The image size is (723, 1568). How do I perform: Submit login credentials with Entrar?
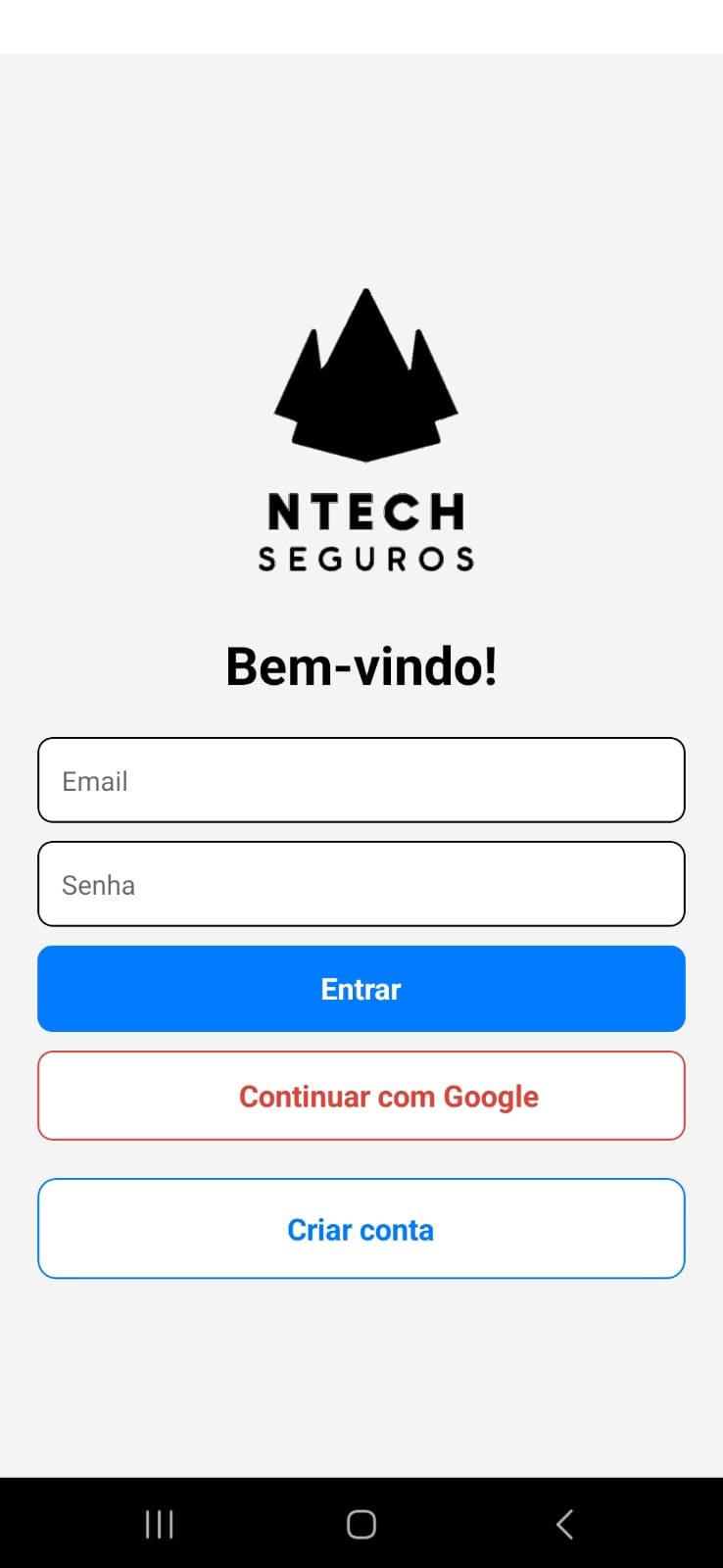coord(361,989)
